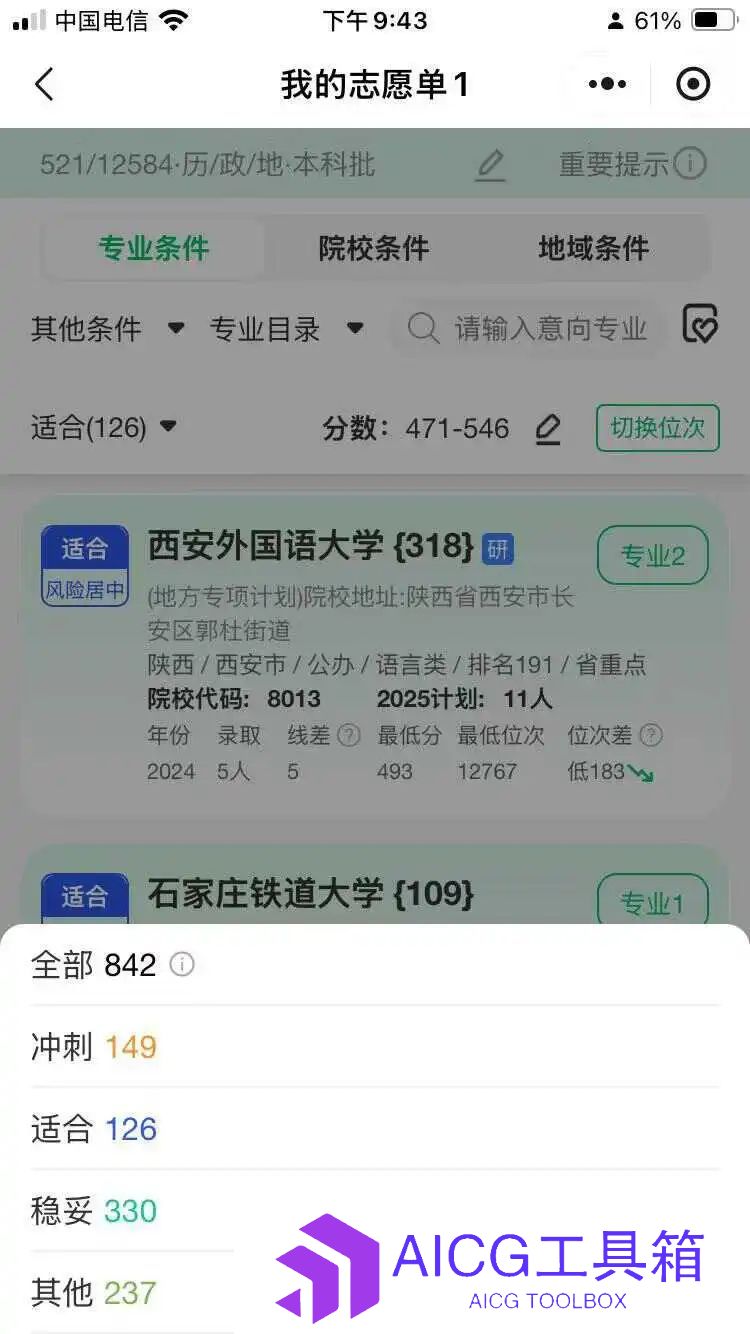Select the 专业条件 tab
750x1334 pixels.
(x=153, y=248)
